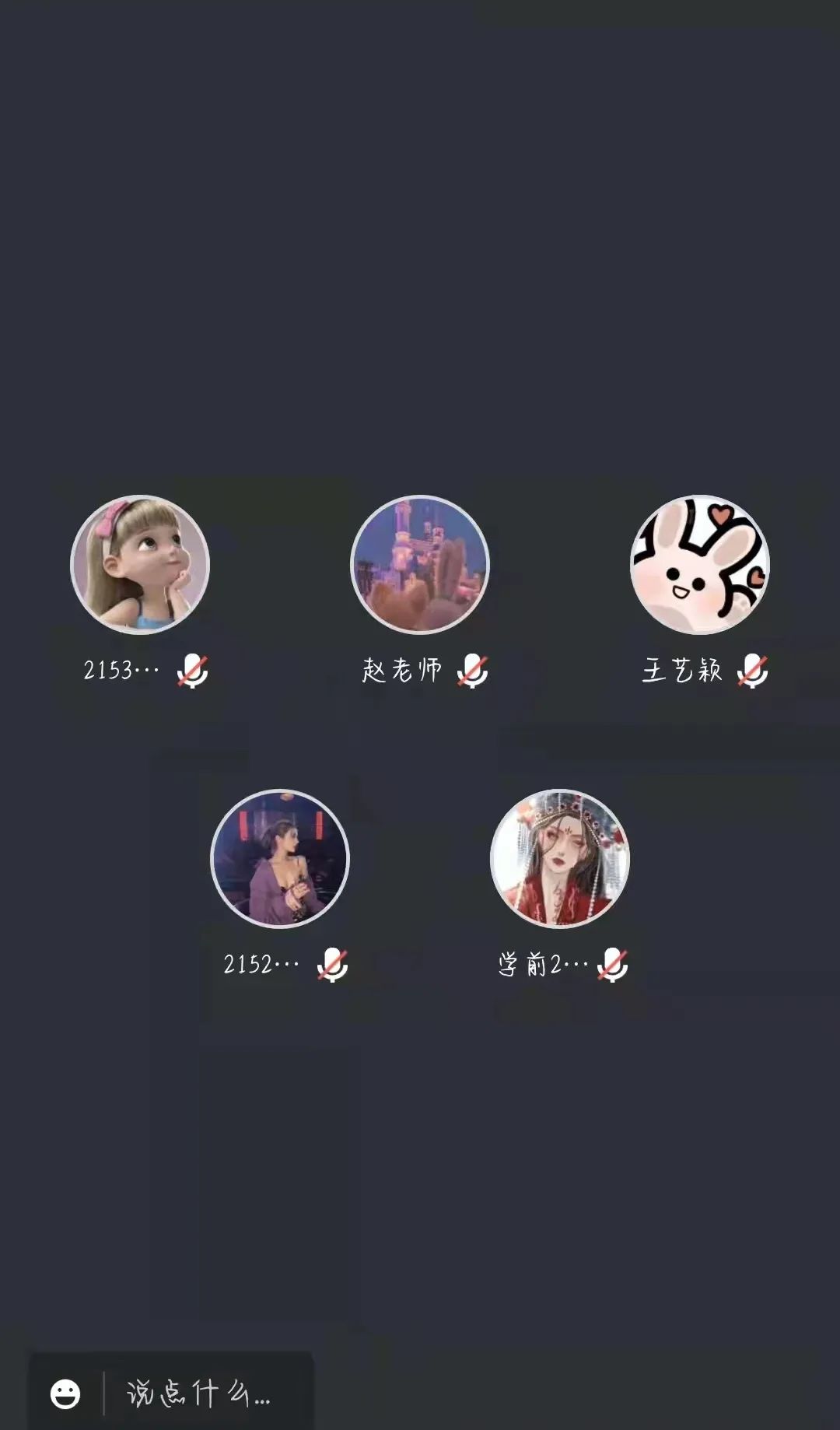The image size is (840, 1430).
Task: Tap the 说点什么 message input
Action: pyautogui.click(x=202, y=1393)
